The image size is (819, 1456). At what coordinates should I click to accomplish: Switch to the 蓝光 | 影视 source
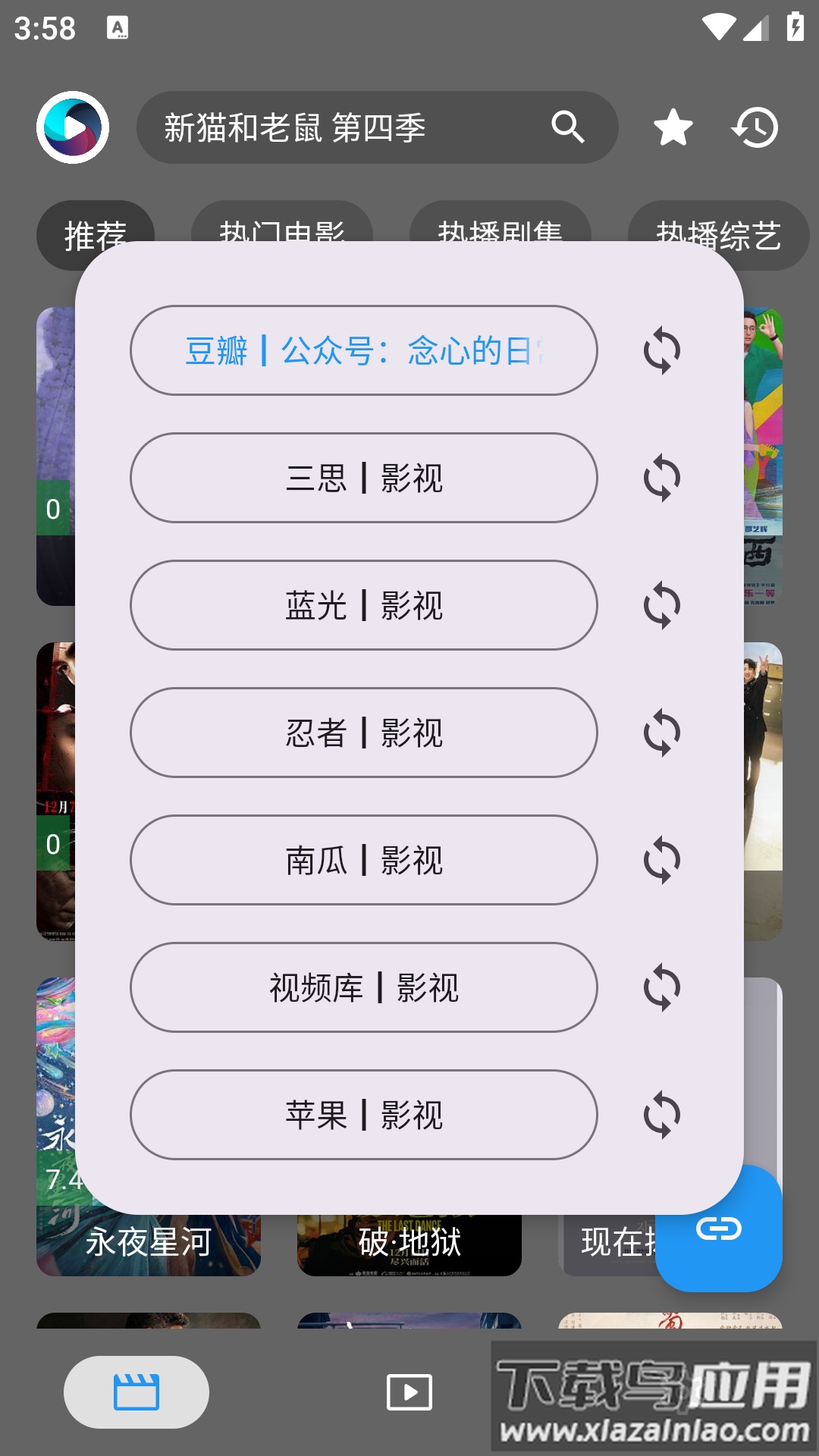[x=364, y=605]
